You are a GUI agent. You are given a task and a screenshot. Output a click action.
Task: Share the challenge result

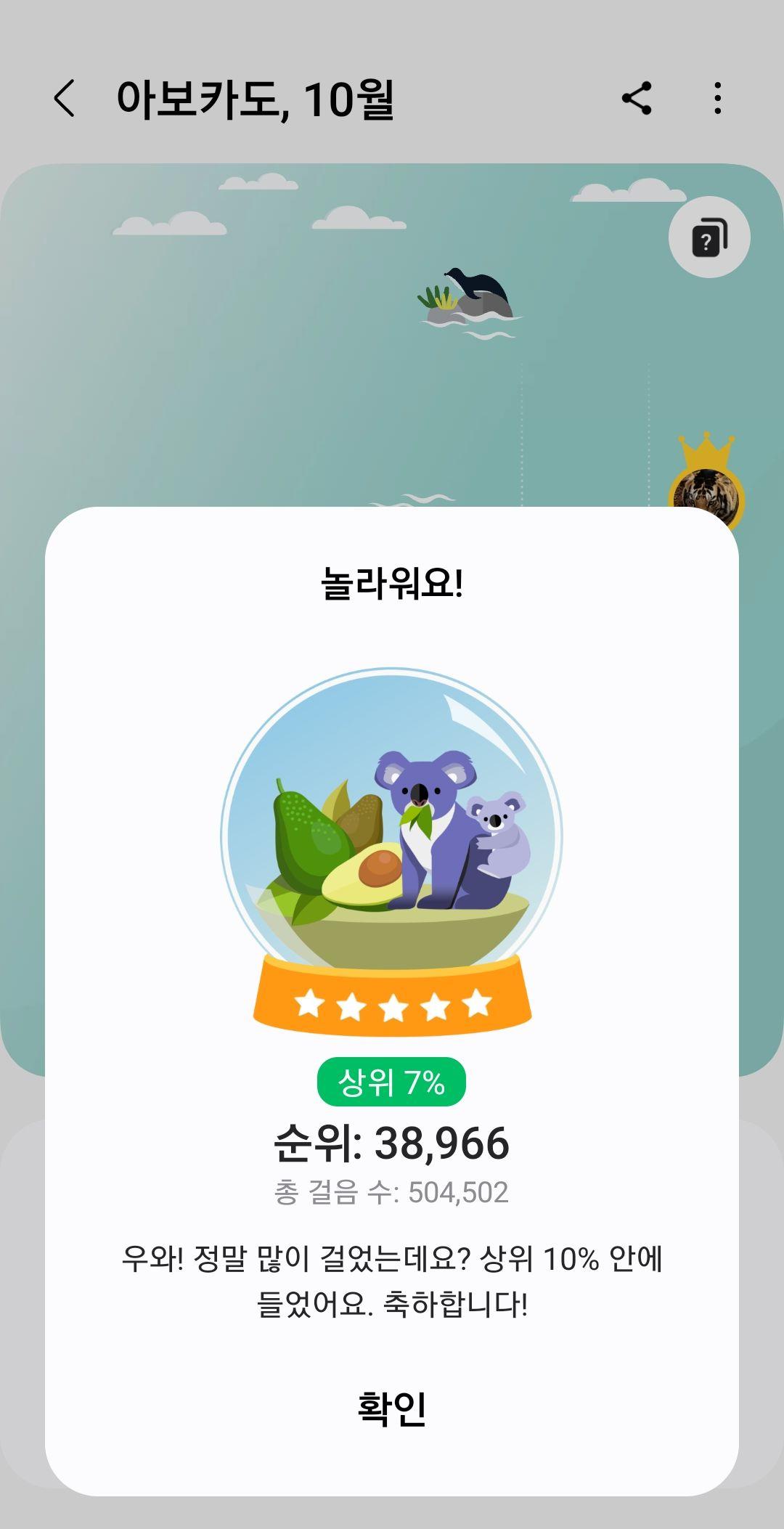637,98
